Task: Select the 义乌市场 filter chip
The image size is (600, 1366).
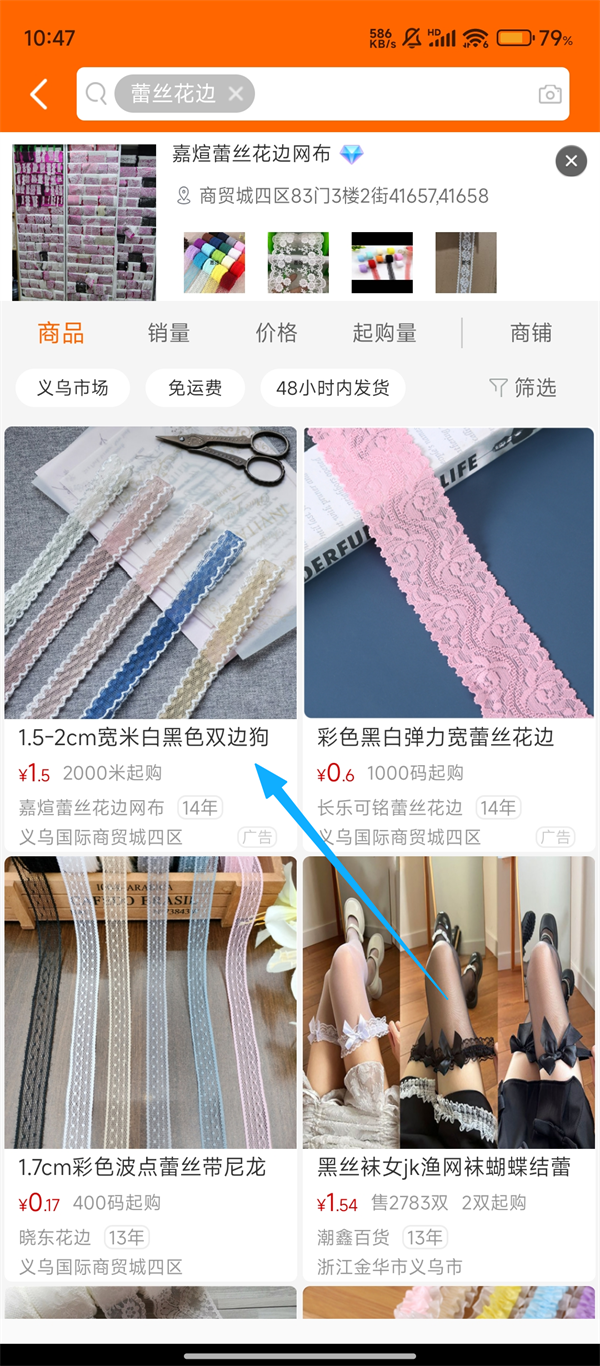Action: click(72, 388)
